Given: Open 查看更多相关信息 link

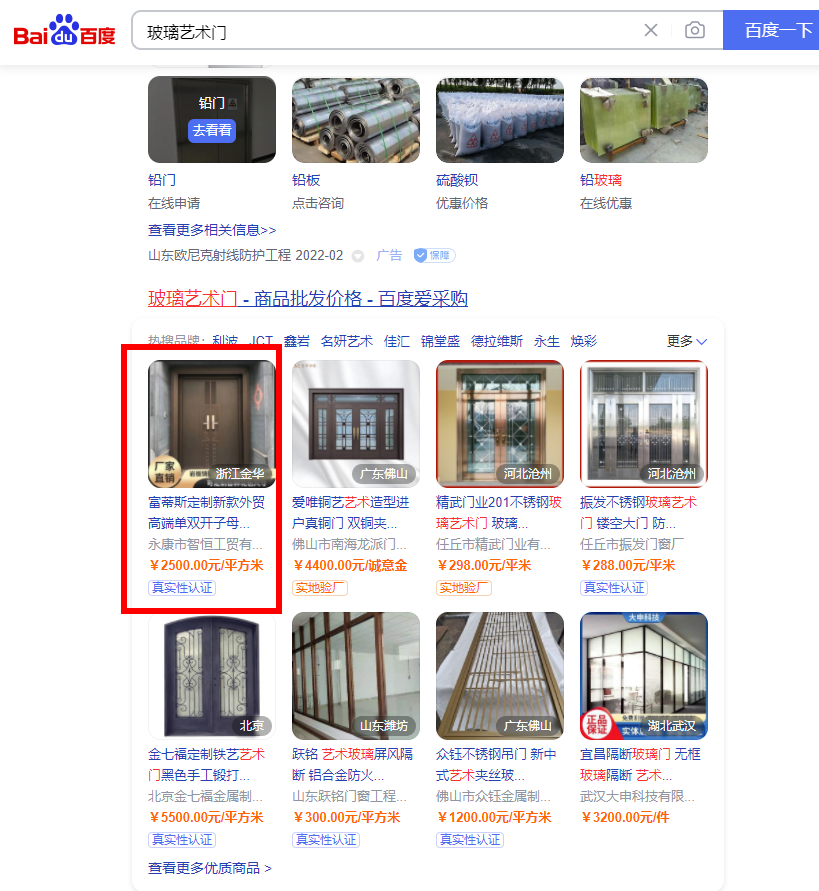Looking at the screenshot, I should (x=212, y=229).
